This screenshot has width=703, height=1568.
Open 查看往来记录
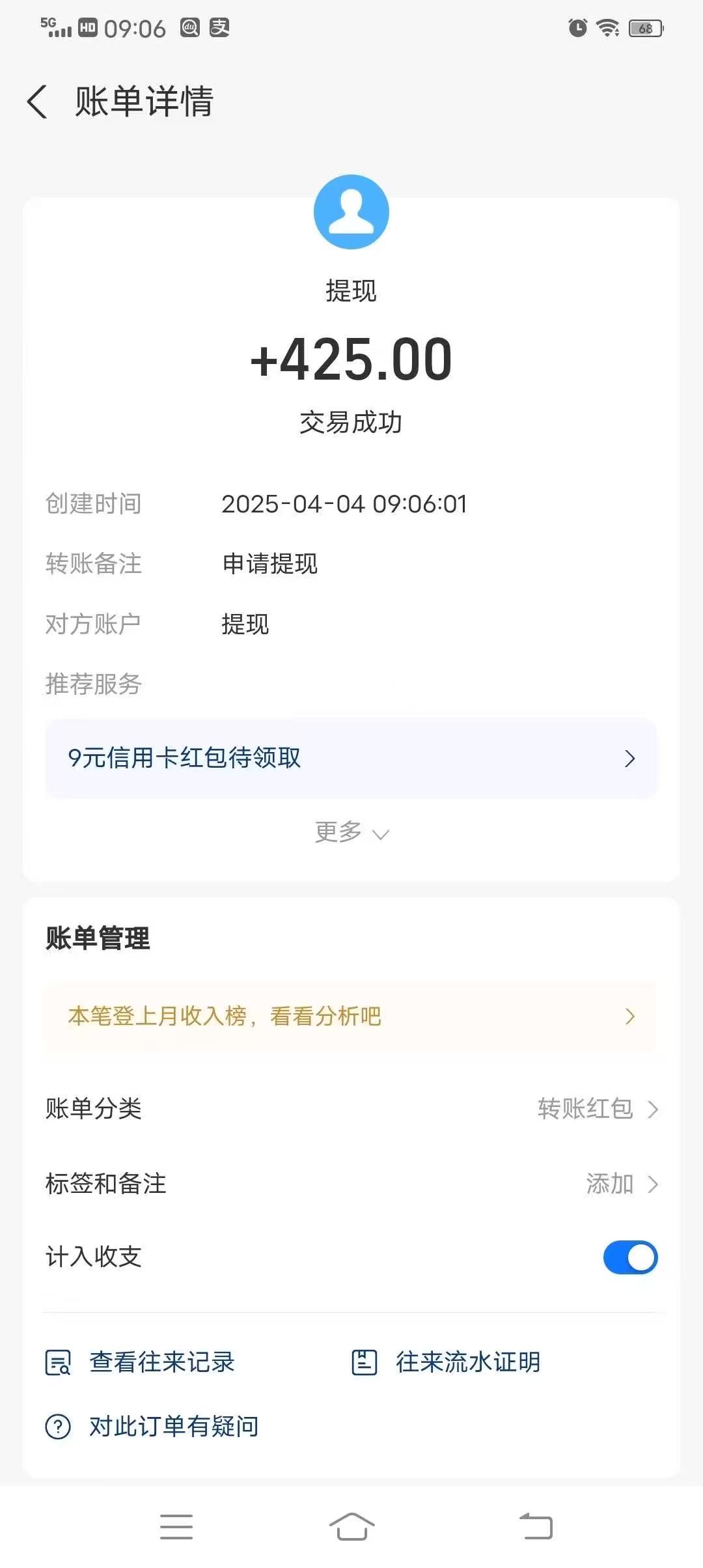(140, 1362)
